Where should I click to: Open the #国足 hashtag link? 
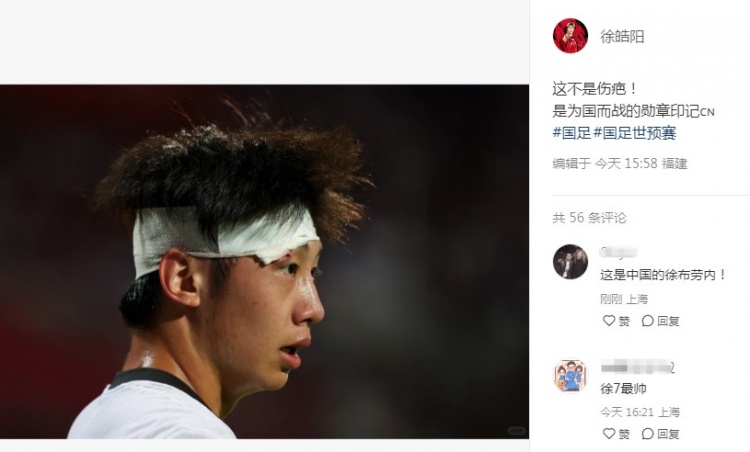tap(571, 132)
